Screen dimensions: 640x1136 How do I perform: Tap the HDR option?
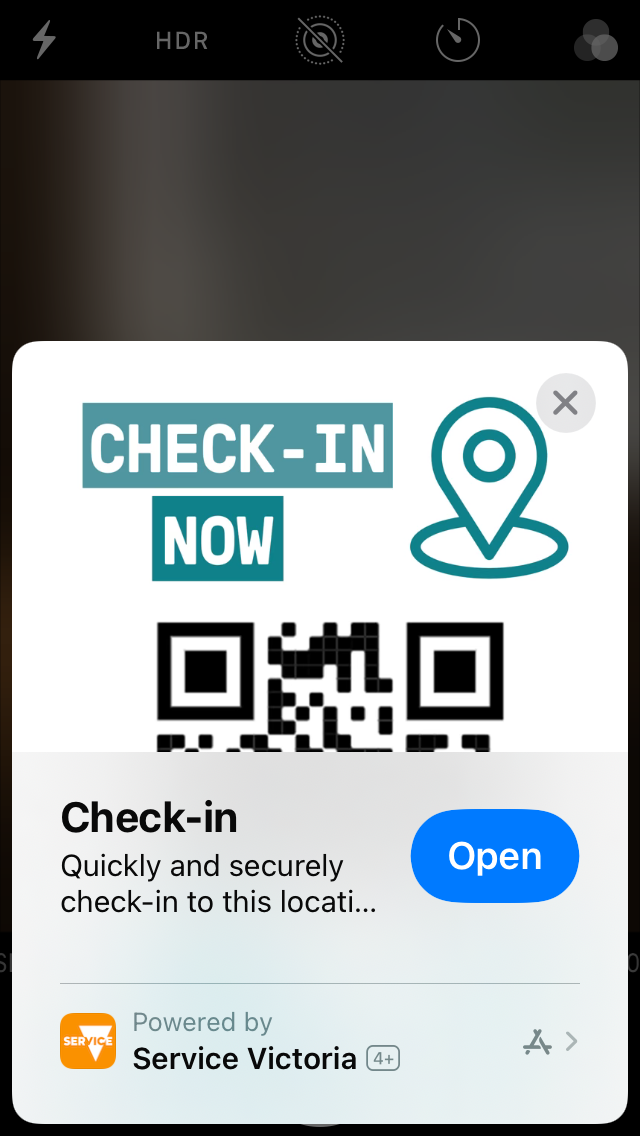click(x=182, y=41)
